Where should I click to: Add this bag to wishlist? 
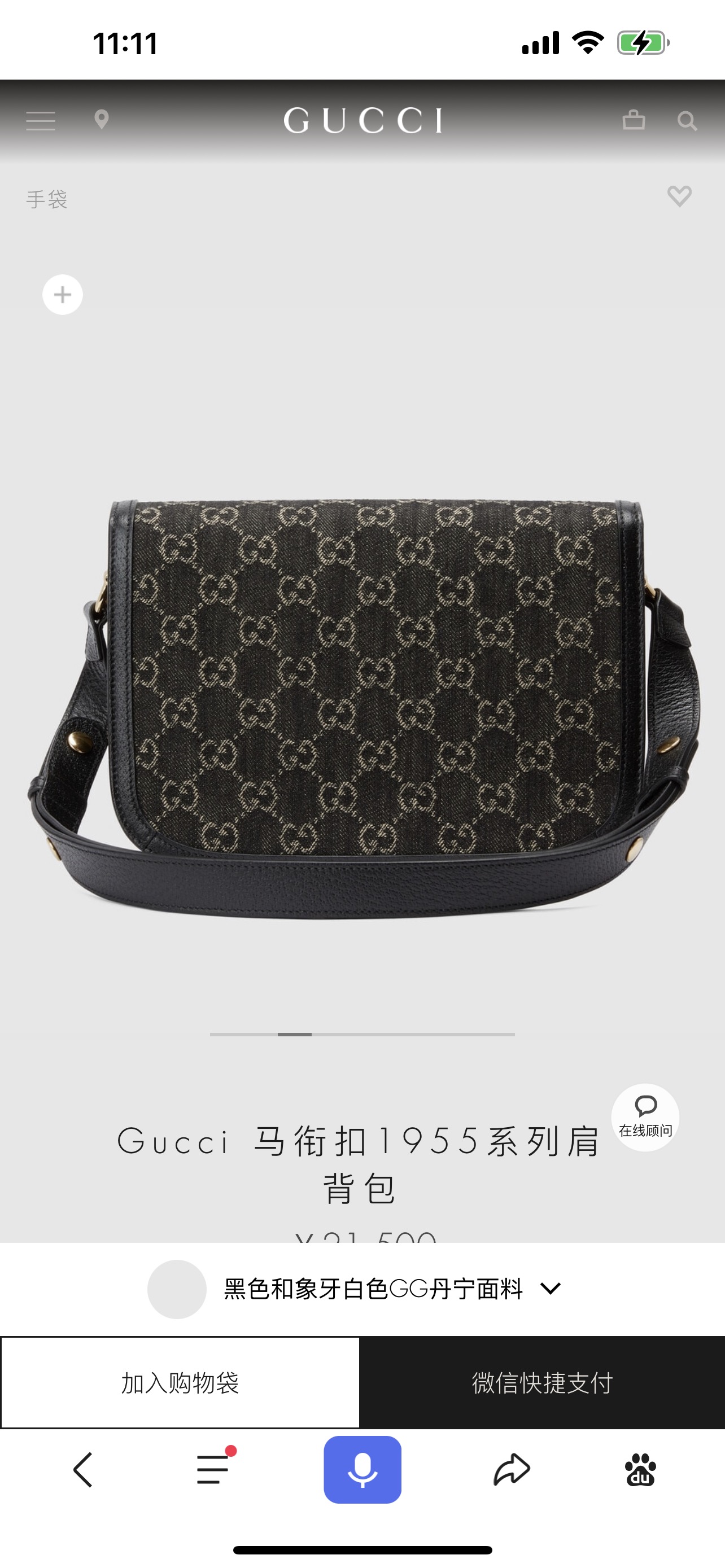pos(679,196)
